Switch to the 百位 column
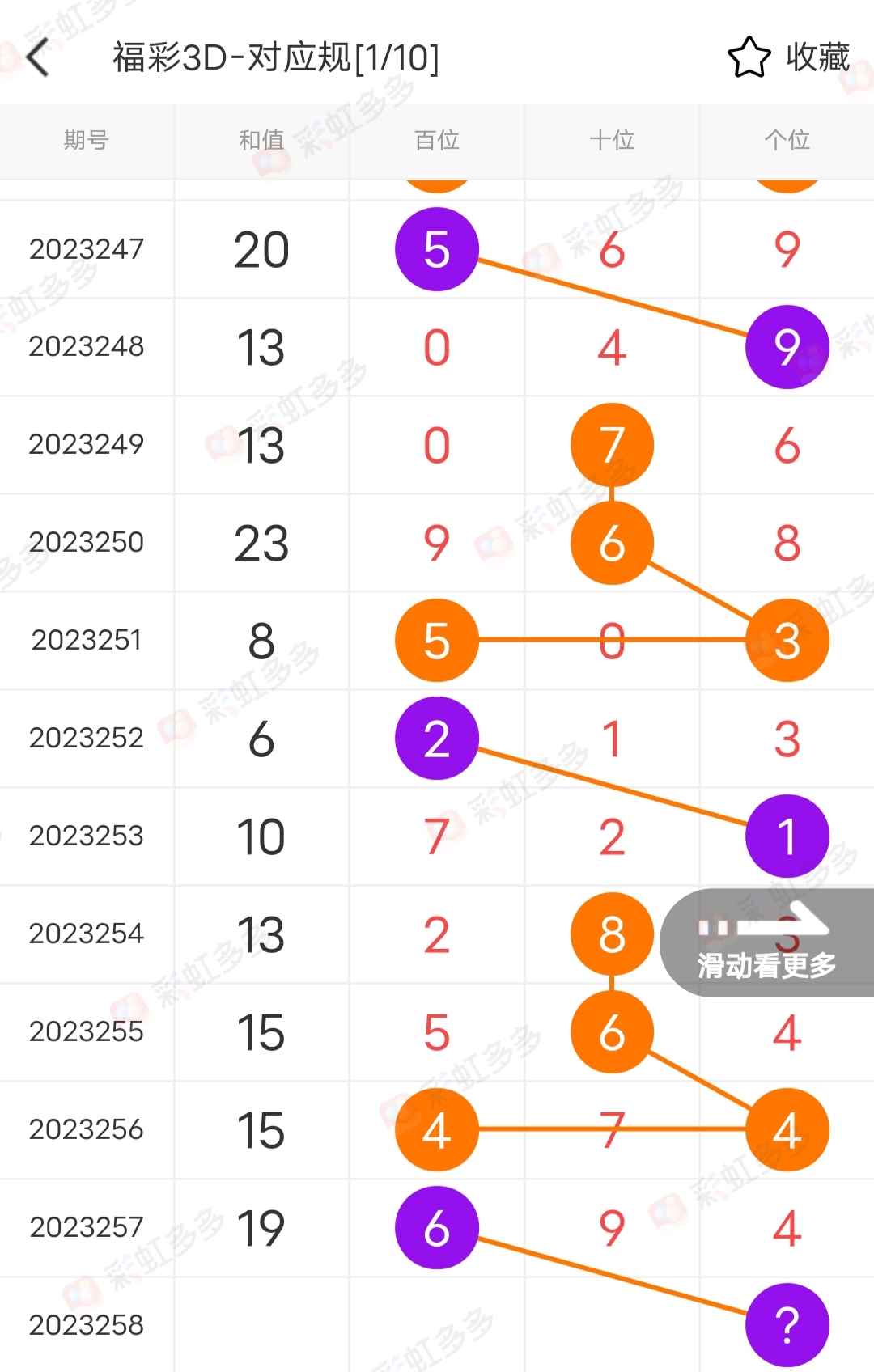874x1372 pixels. (436, 140)
